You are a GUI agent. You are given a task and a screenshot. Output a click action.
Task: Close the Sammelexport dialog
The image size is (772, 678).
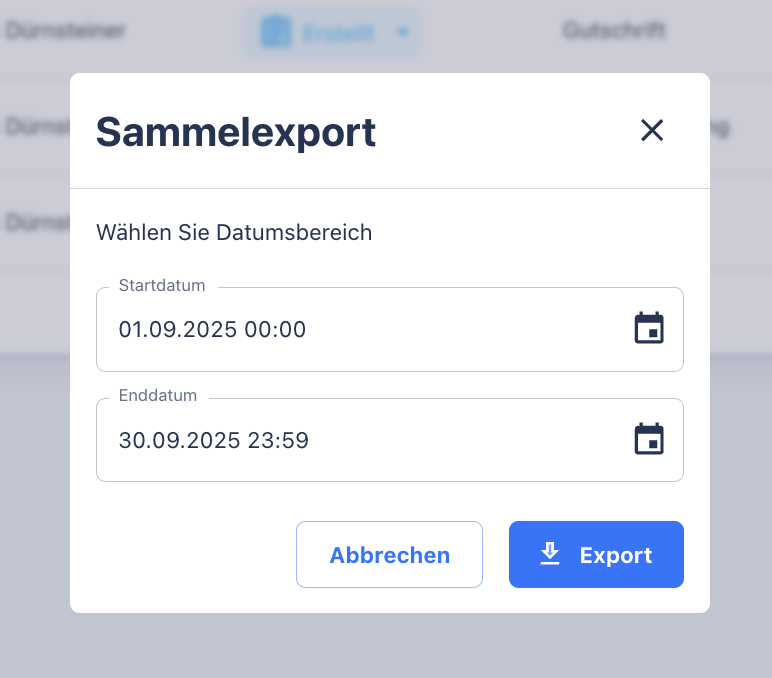652,130
